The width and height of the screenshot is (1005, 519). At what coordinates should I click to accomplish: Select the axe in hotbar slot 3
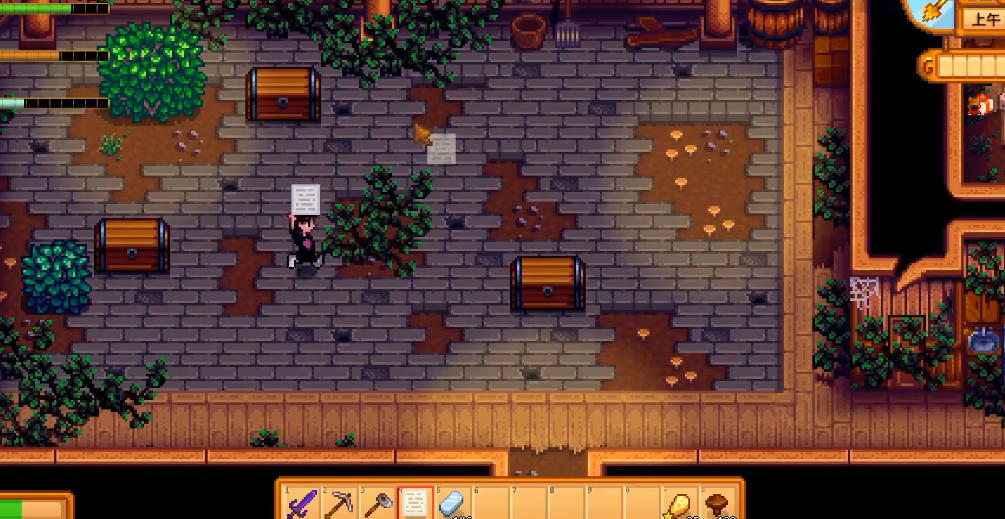pos(377,503)
